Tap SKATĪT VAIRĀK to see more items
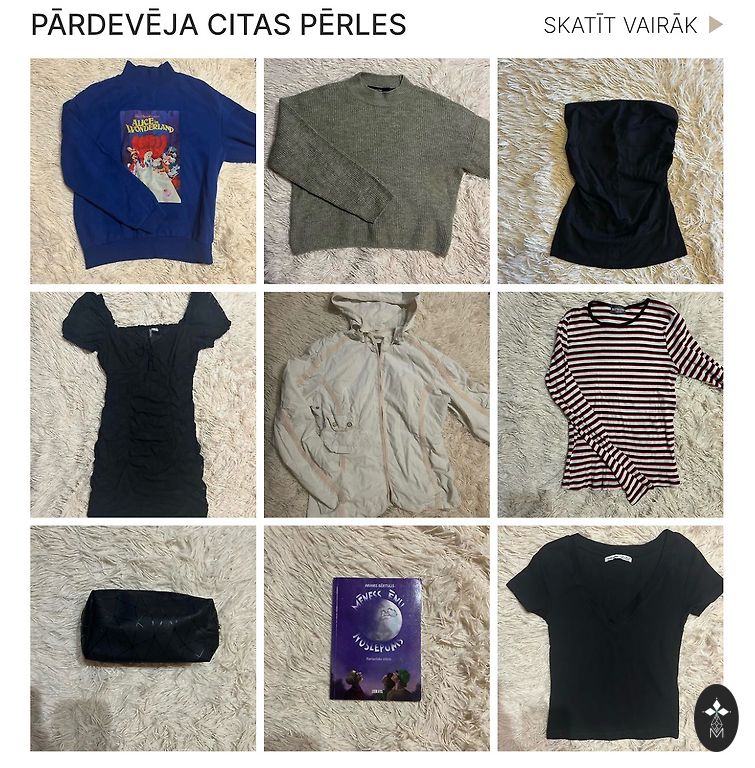This screenshot has height=768, width=755. click(632, 26)
